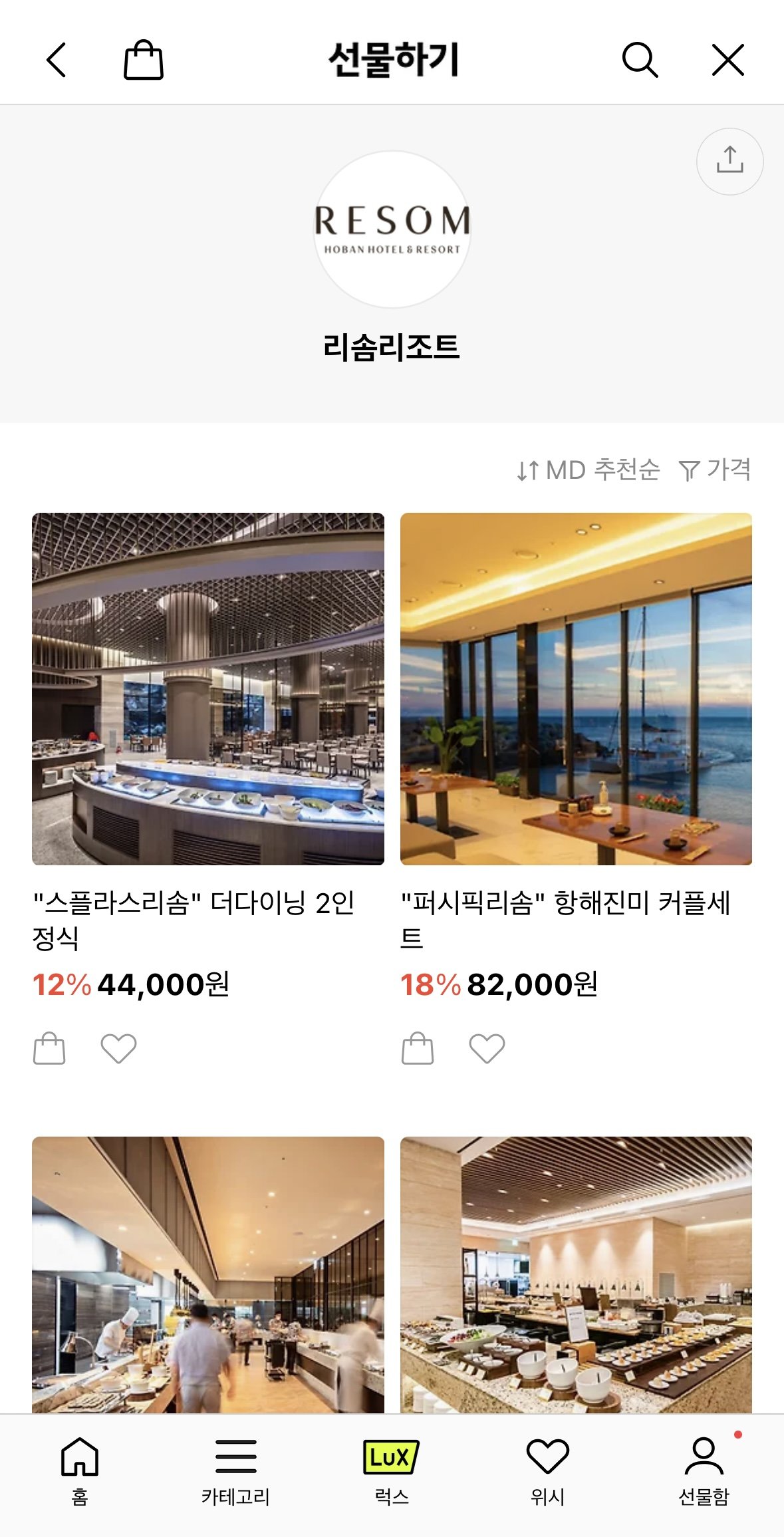Viewport: 784px width, 1537px height.
Task: Share the 리솜리조트 brand page
Action: [x=729, y=161]
